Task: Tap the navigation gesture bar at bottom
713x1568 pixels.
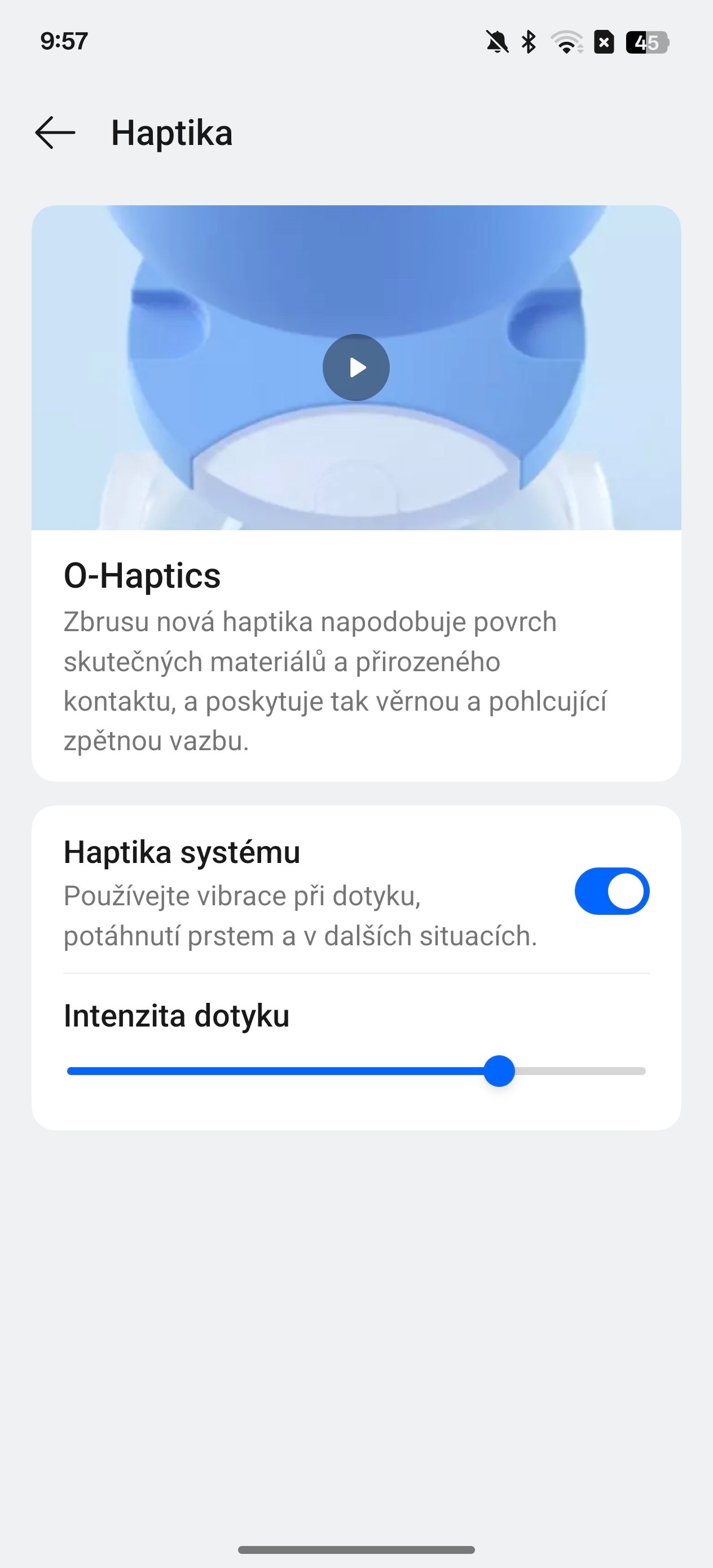Action: 356,1548
